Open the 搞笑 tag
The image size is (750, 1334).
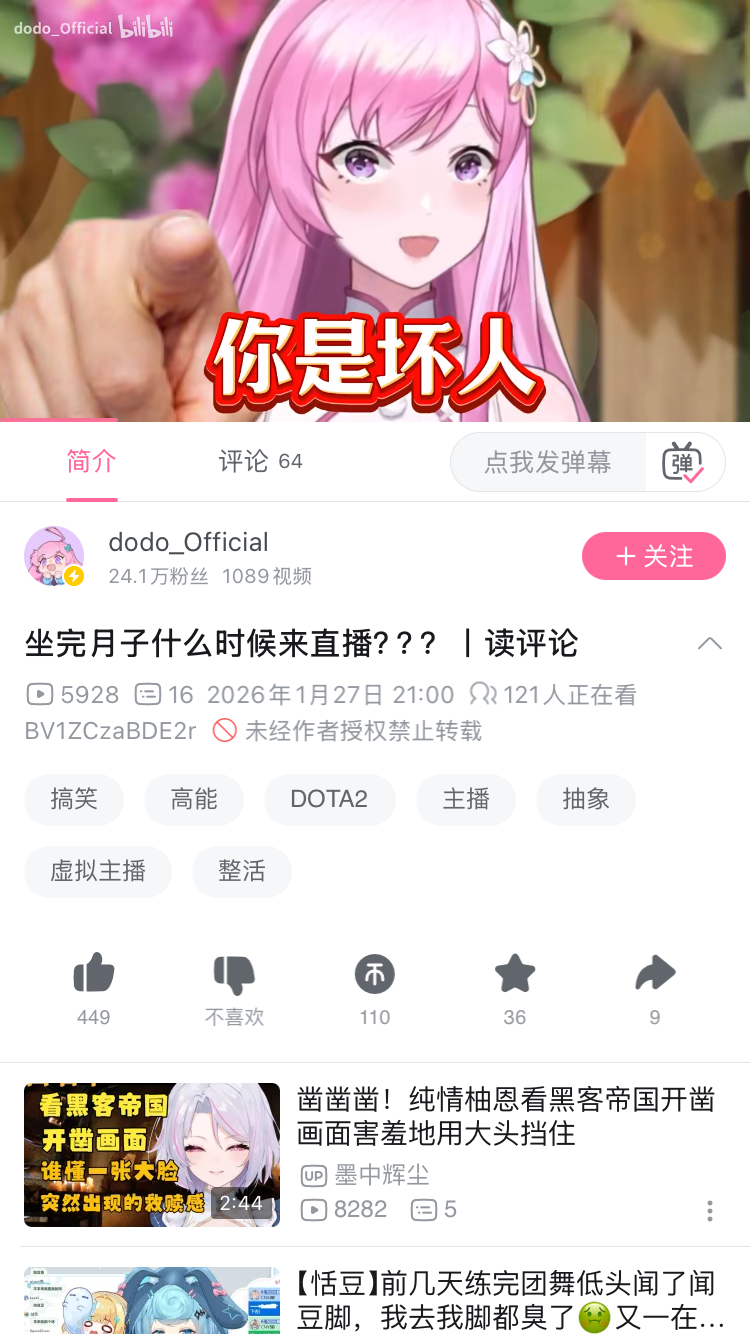pyautogui.click(x=74, y=799)
